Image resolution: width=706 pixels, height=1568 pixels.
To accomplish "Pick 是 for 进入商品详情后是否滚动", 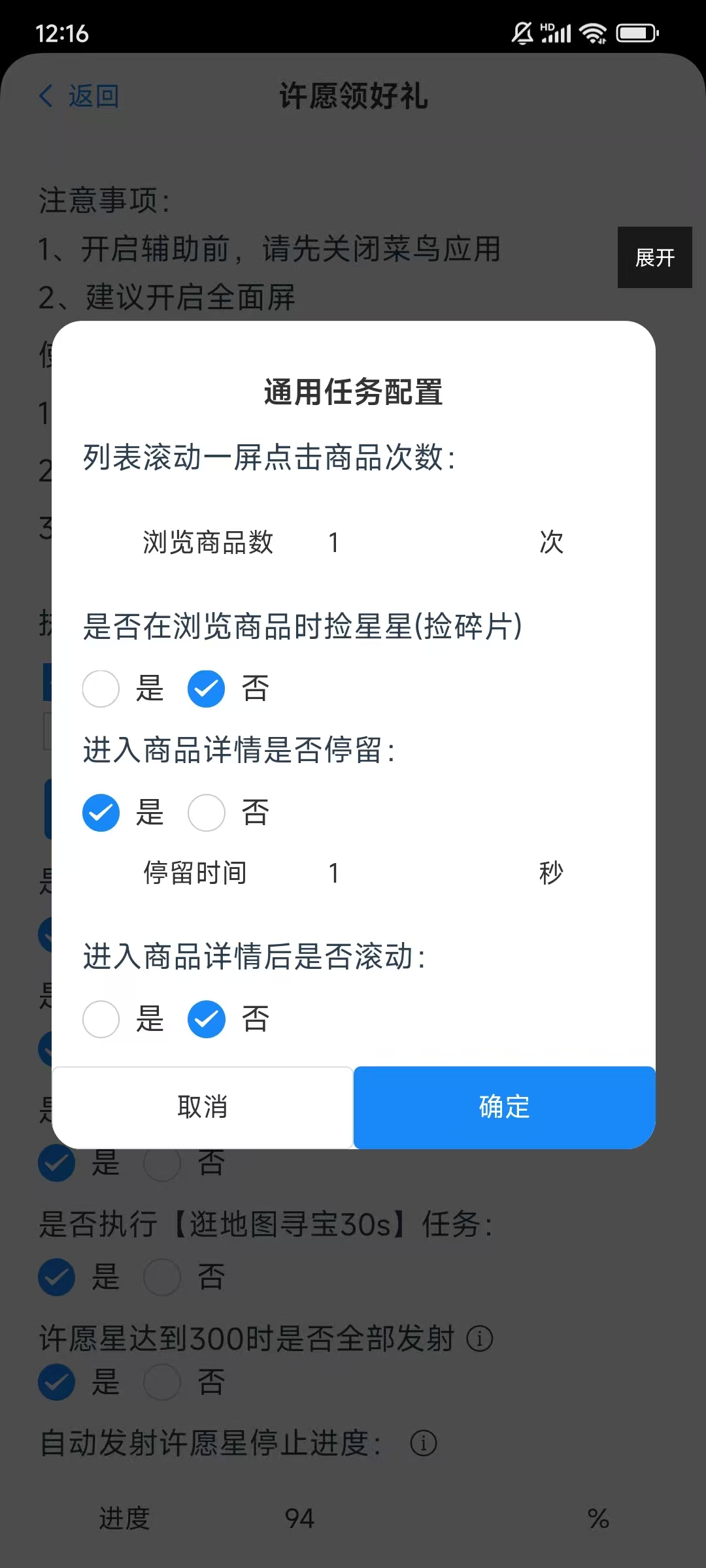I will pyautogui.click(x=101, y=1019).
